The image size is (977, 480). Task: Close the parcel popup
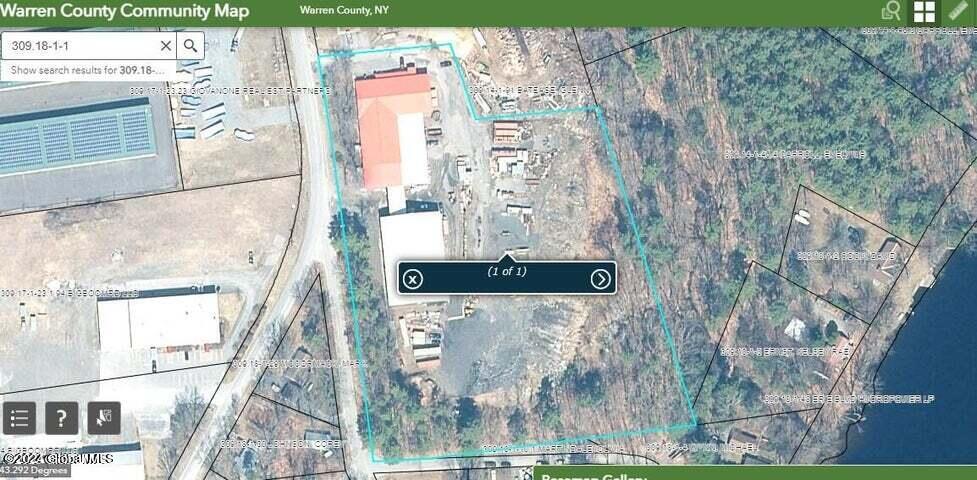414,279
